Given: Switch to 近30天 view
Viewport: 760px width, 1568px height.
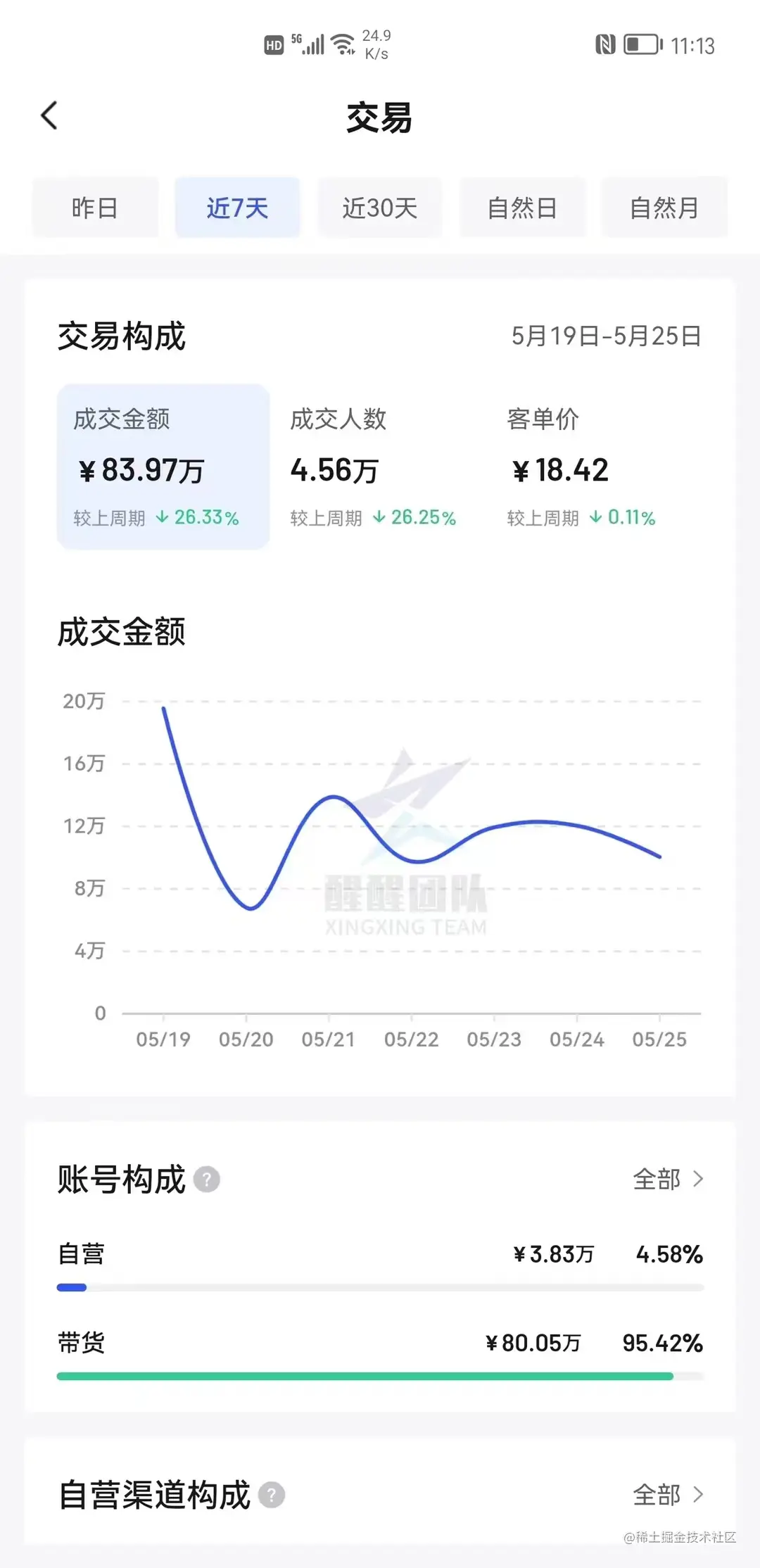Looking at the screenshot, I should (380, 208).
